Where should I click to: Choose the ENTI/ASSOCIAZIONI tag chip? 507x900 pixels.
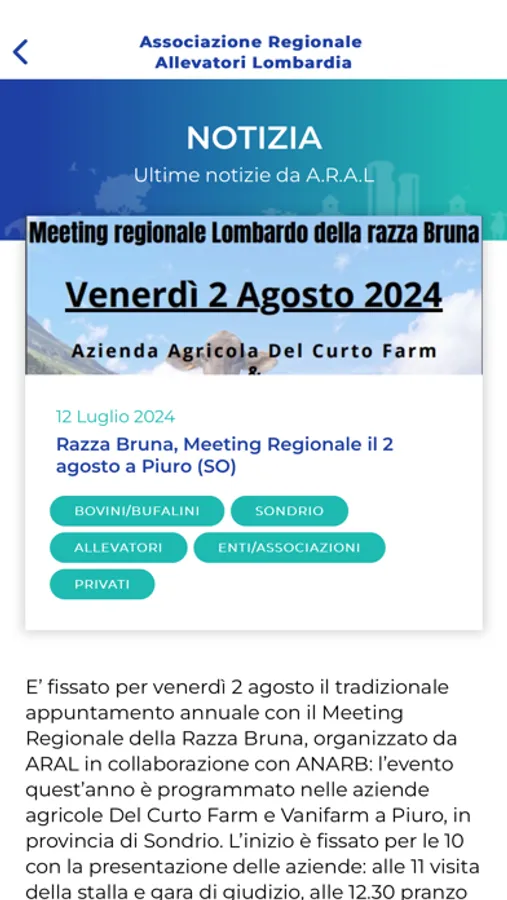[x=289, y=548]
